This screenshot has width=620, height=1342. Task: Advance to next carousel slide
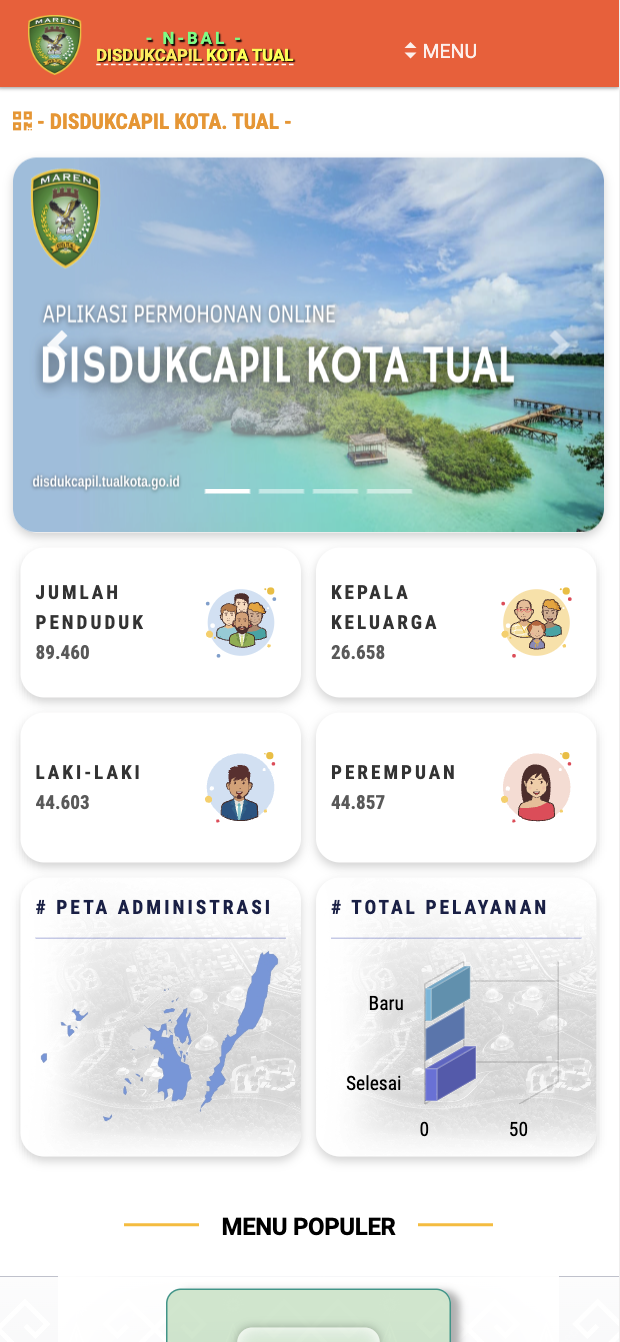(x=559, y=344)
